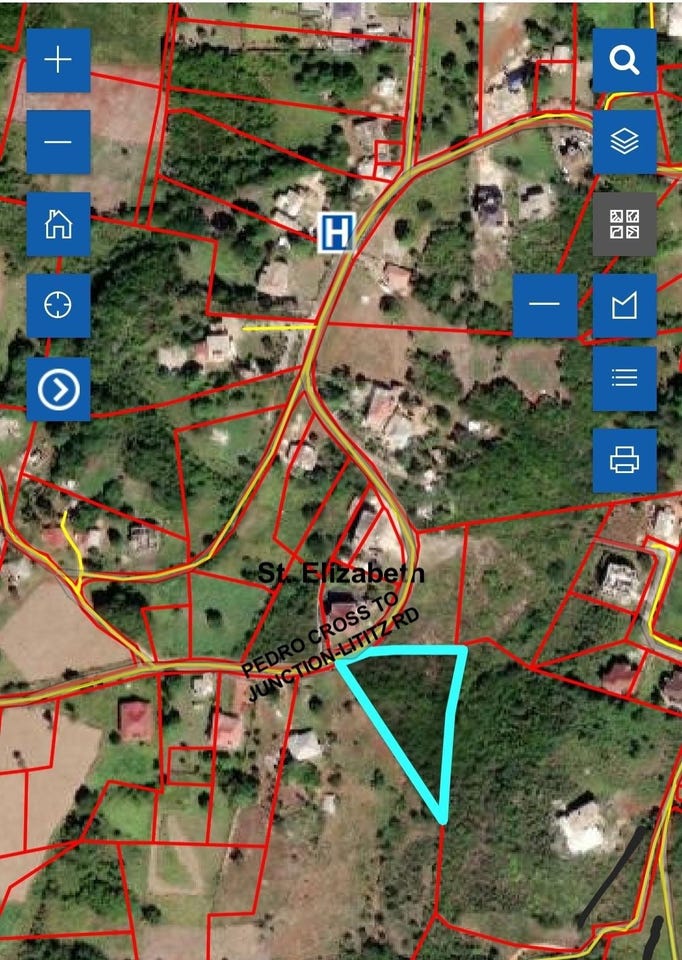Locate my current position
Viewport: 682px width, 960px height.
[x=58, y=306]
